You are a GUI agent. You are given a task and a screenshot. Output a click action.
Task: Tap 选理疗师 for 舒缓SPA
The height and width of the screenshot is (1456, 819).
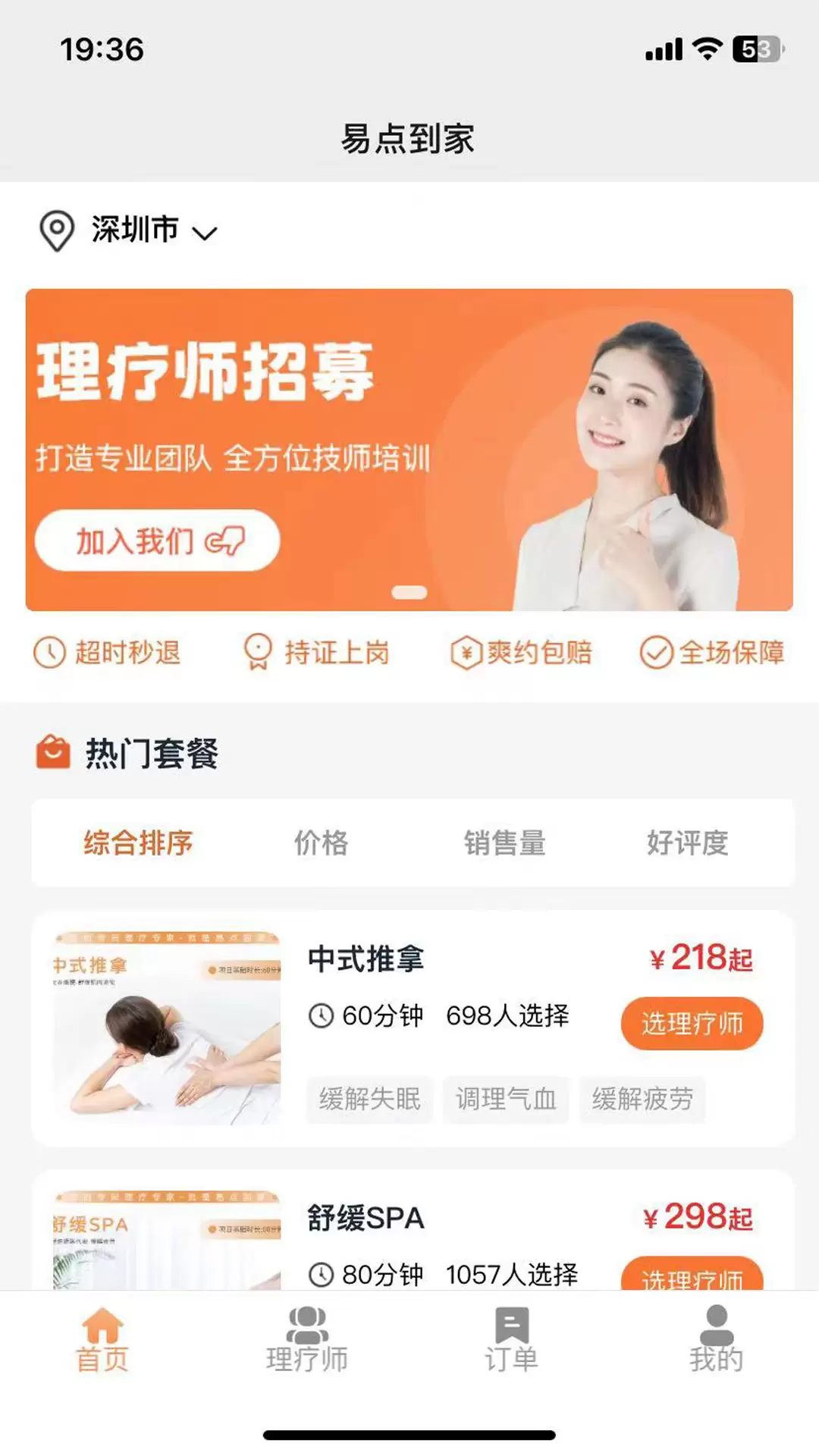tap(692, 1274)
